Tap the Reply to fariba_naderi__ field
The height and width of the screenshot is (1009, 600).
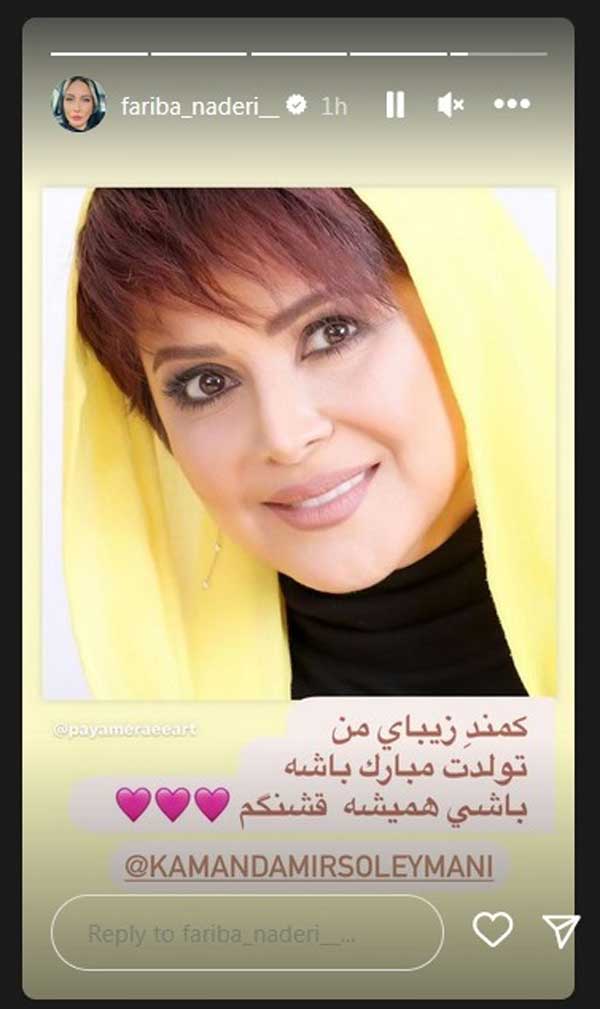click(x=247, y=933)
